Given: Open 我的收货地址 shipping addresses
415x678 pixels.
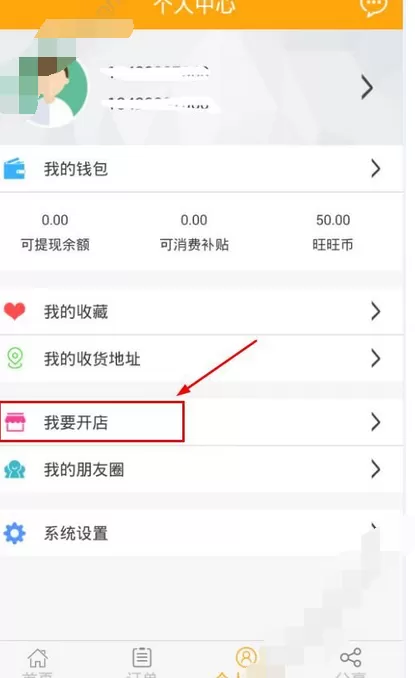Looking at the screenshot, I should 201,358.
